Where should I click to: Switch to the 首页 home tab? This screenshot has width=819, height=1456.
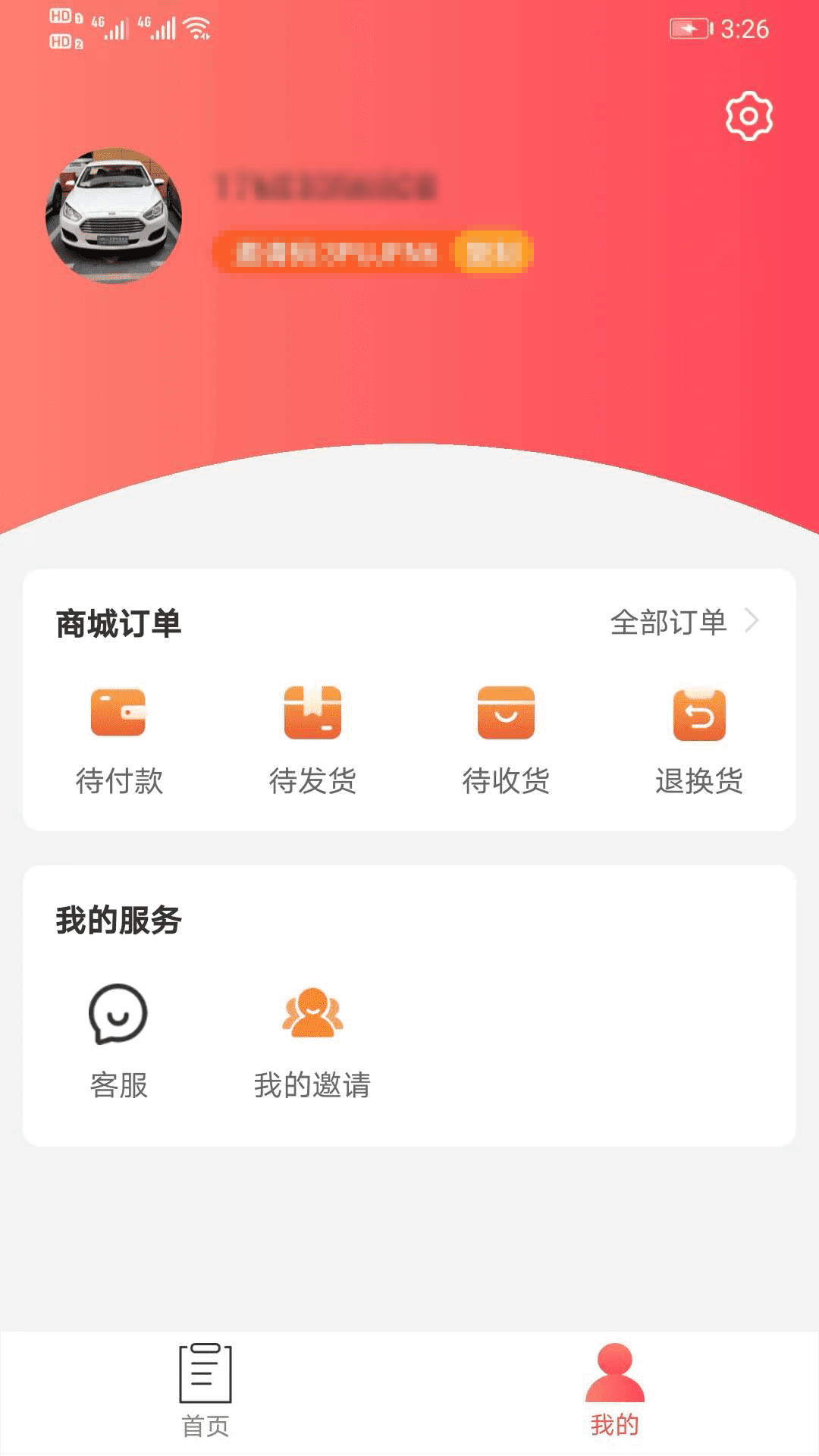pos(205,1389)
